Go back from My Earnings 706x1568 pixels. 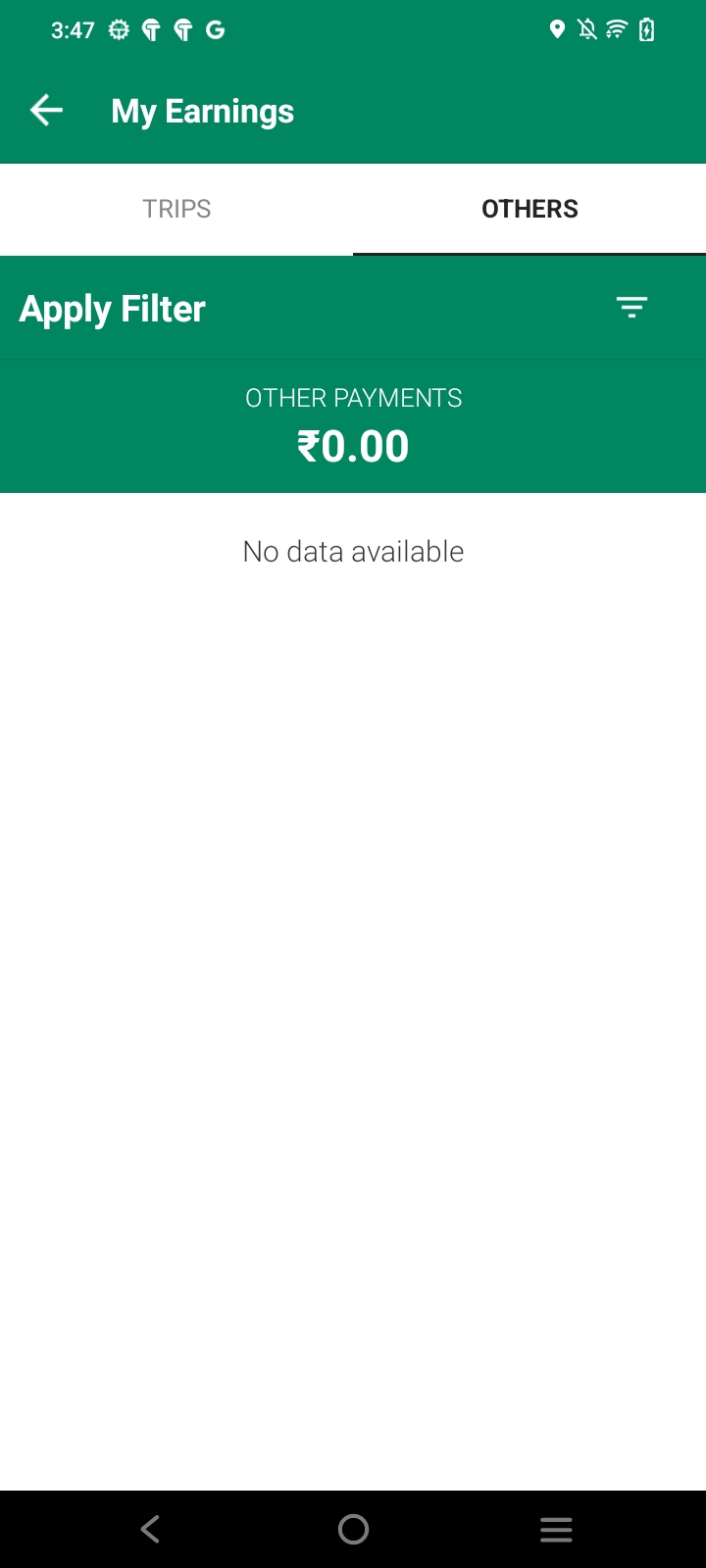tap(46, 111)
